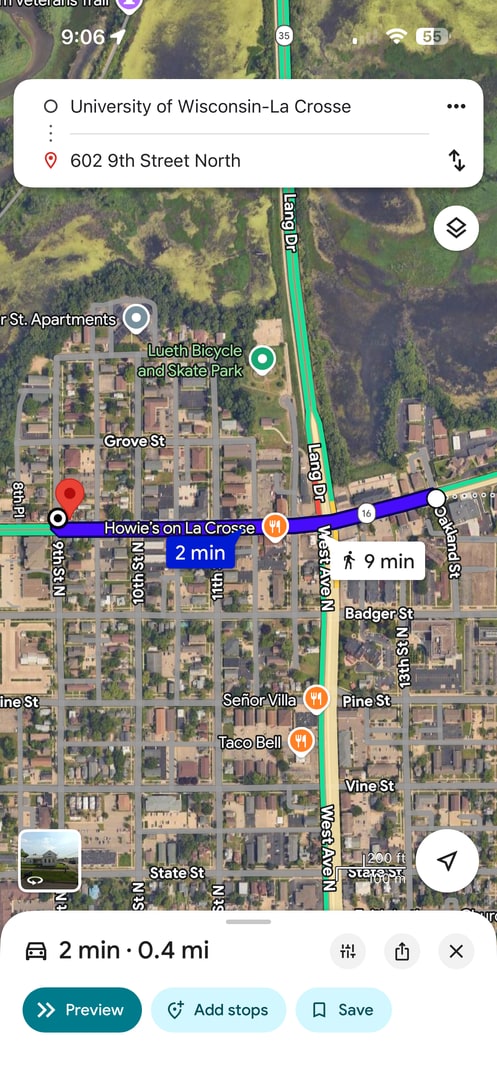Open Howie's on La Crosse restaurant pin
This screenshot has height=1080, width=497.
(x=276, y=528)
